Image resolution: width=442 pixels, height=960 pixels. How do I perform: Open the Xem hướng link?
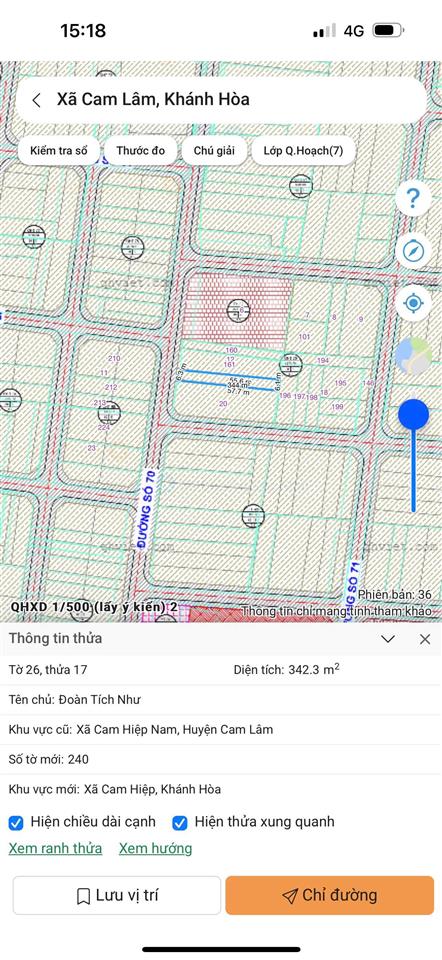point(155,849)
